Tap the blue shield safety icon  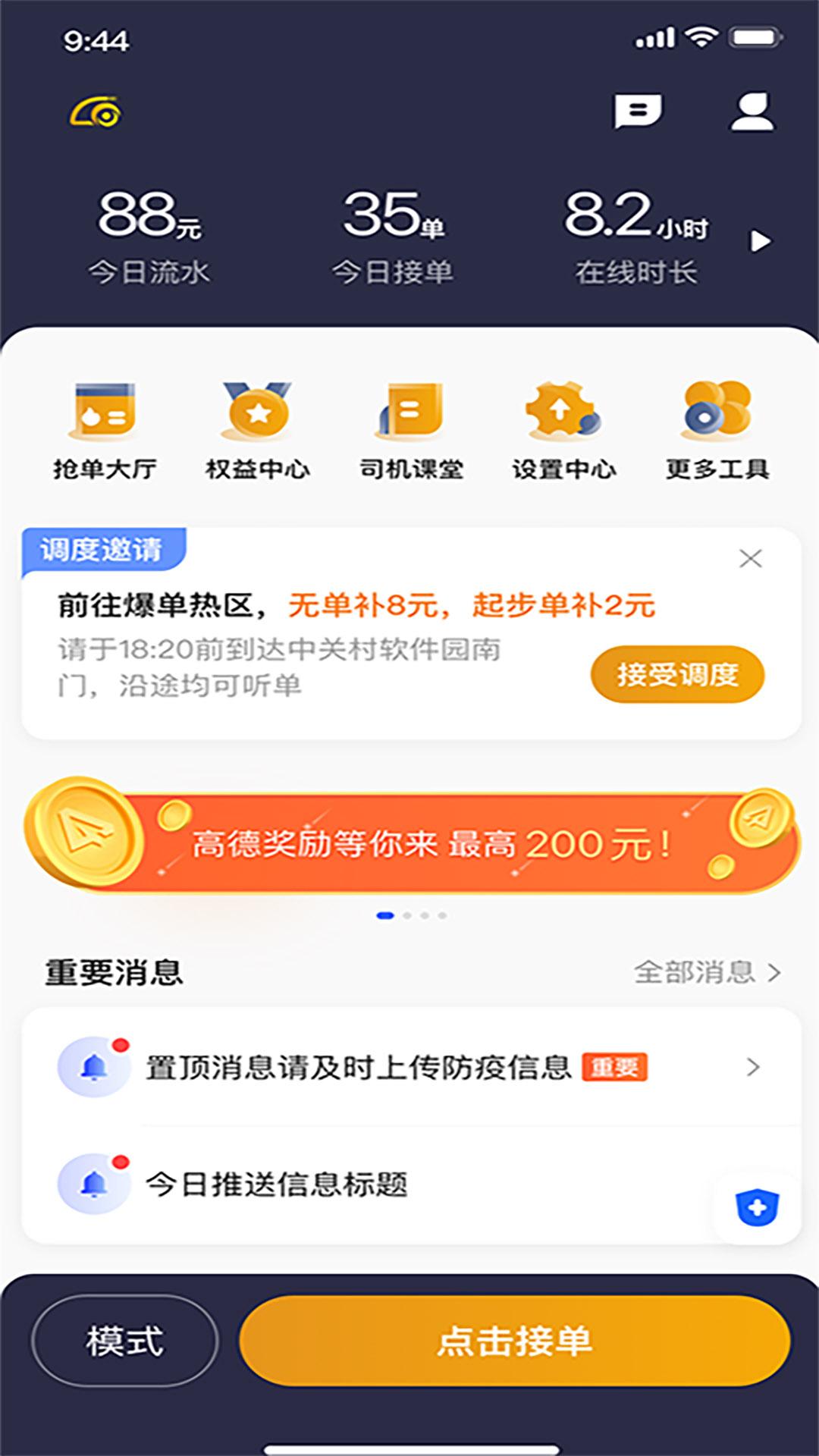tap(758, 1208)
